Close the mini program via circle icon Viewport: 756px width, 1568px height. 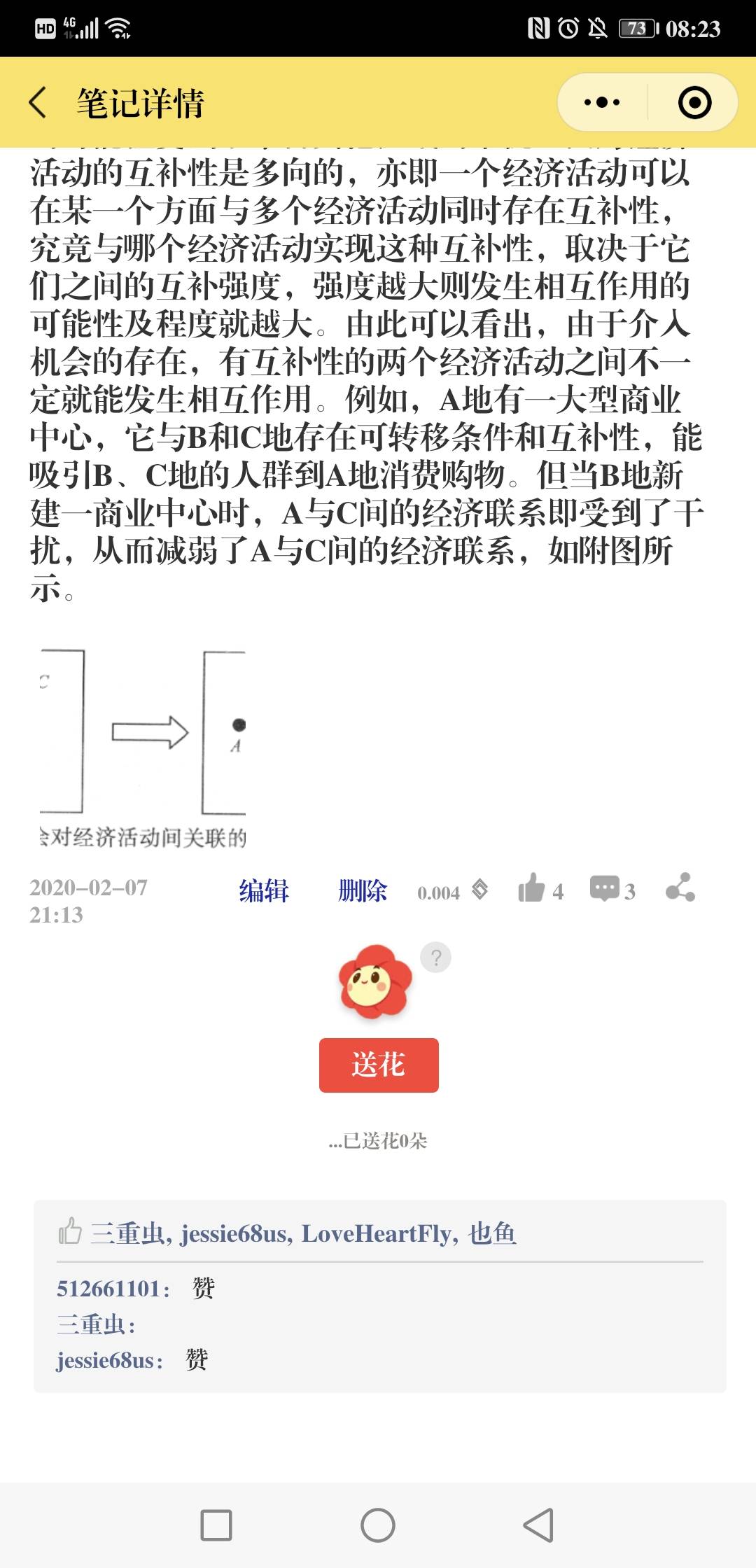coord(694,103)
